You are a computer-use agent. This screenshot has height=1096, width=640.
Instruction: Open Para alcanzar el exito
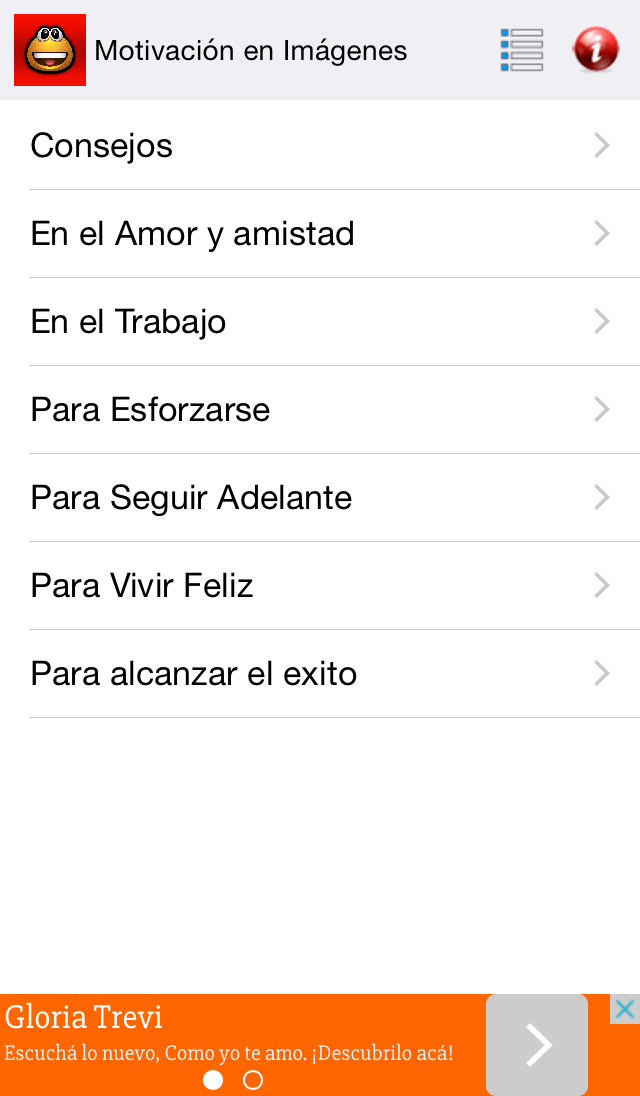click(320, 674)
